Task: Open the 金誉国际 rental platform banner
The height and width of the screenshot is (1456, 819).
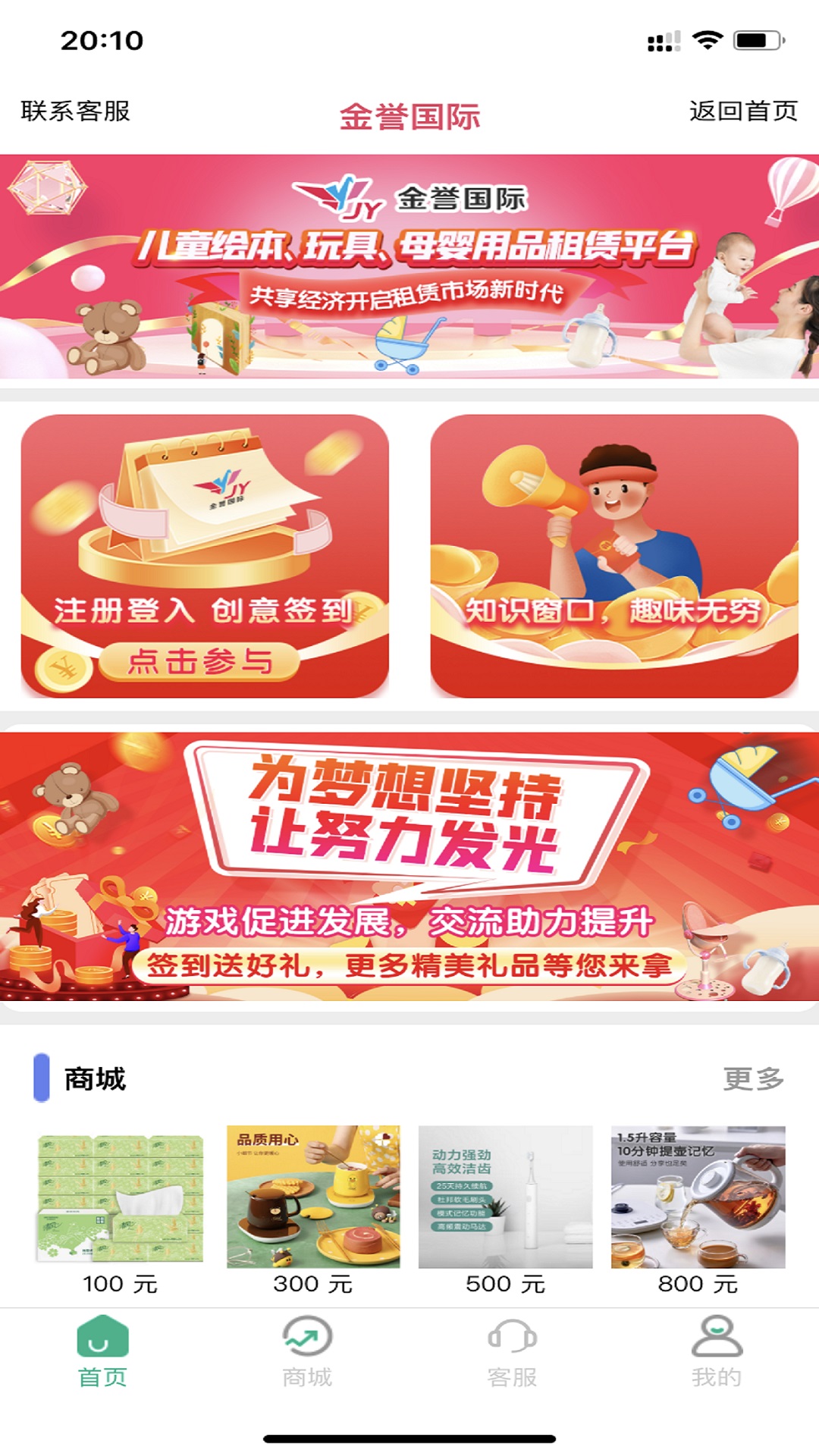Action: click(x=409, y=266)
